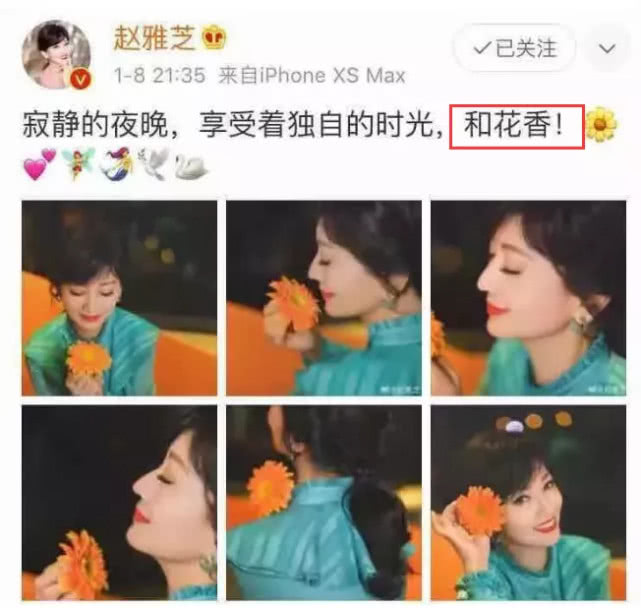Tap the 已关注 following button
Viewport: 641px width, 608px height.
click(515, 47)
